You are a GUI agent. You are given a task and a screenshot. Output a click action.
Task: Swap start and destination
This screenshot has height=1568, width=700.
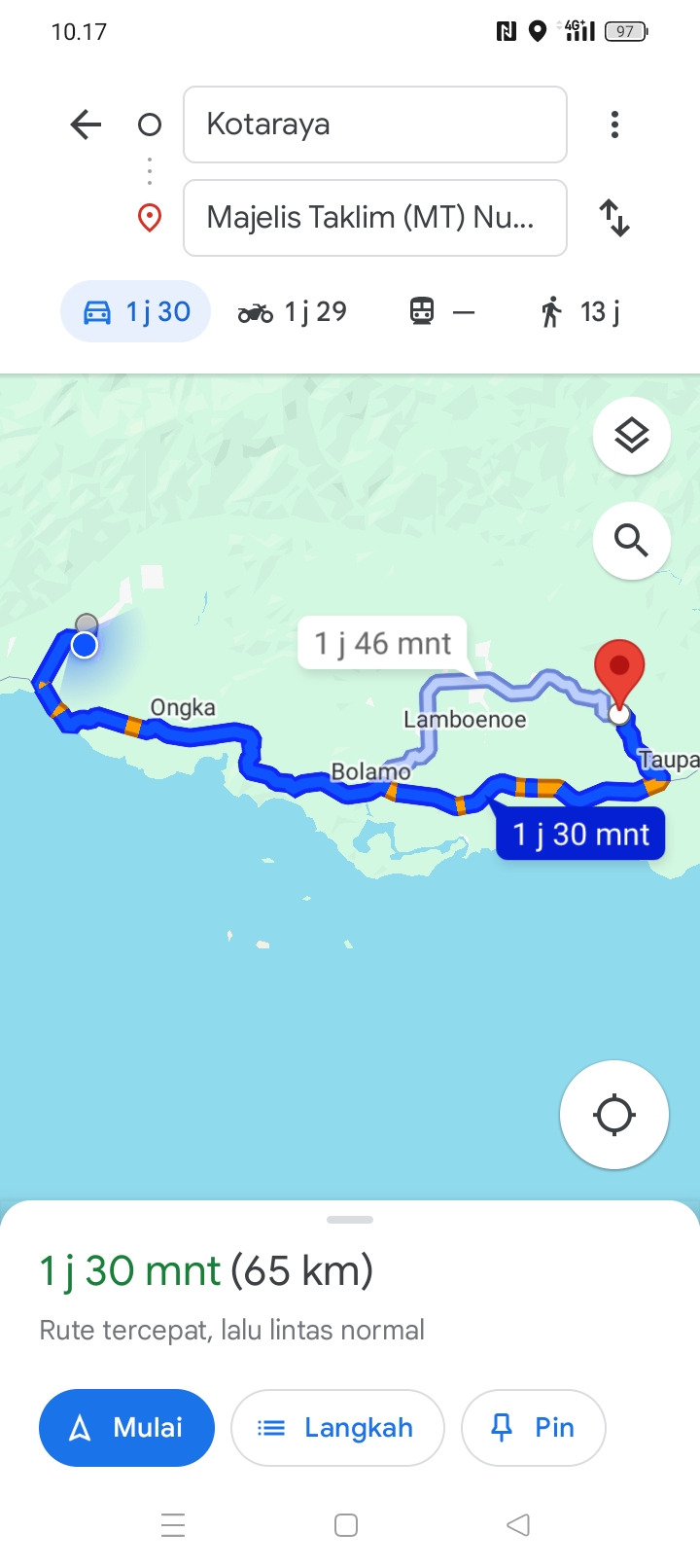click(x=614, y=218)
